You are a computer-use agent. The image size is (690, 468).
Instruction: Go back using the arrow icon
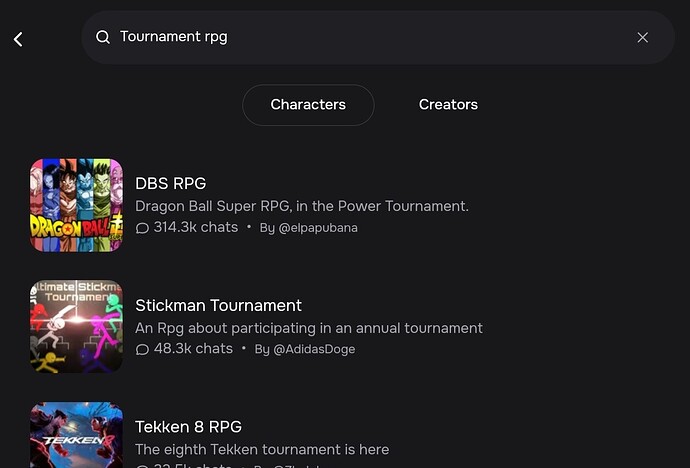(18, 39)
